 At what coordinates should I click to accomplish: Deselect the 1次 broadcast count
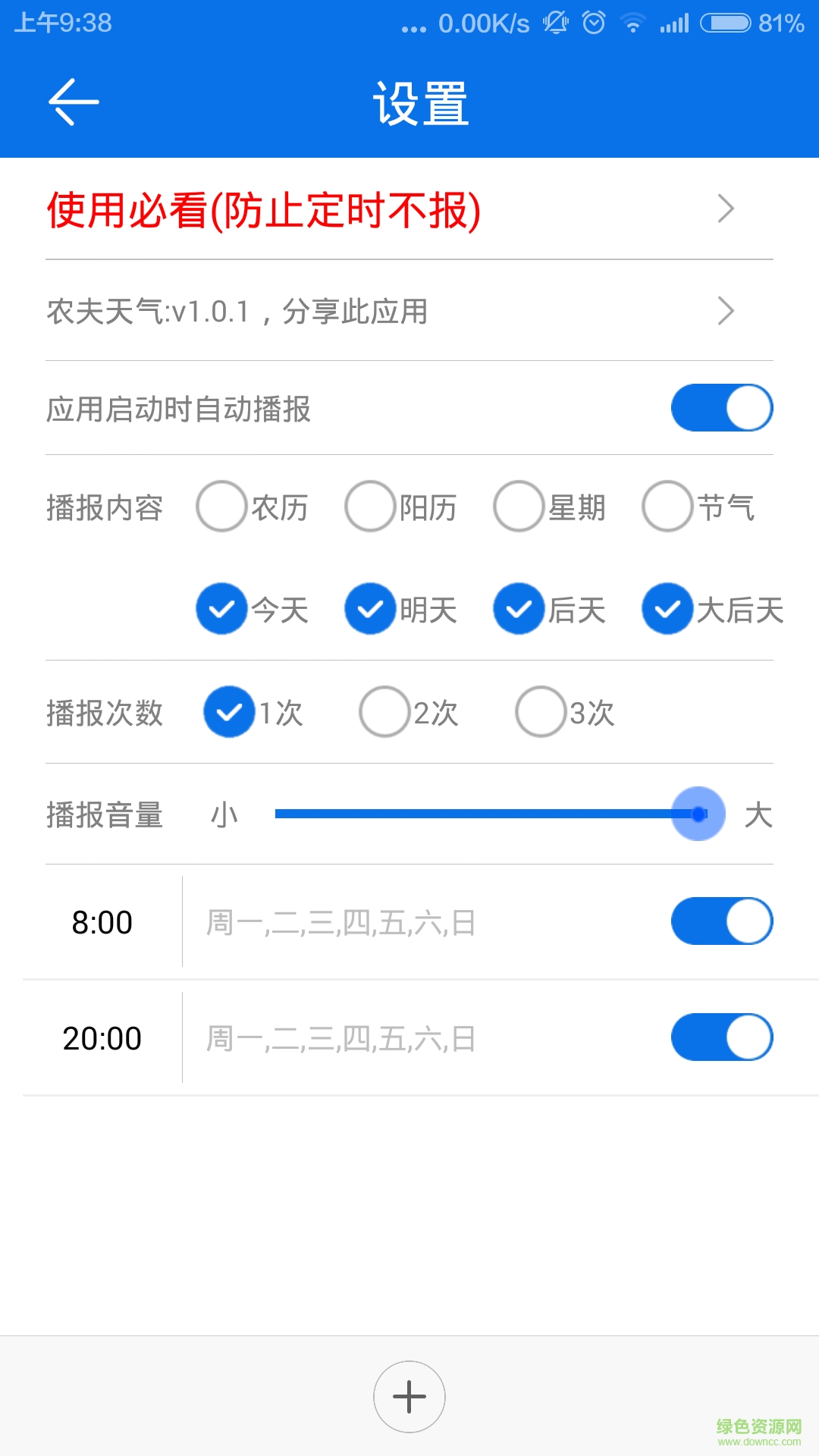[229, 712]
